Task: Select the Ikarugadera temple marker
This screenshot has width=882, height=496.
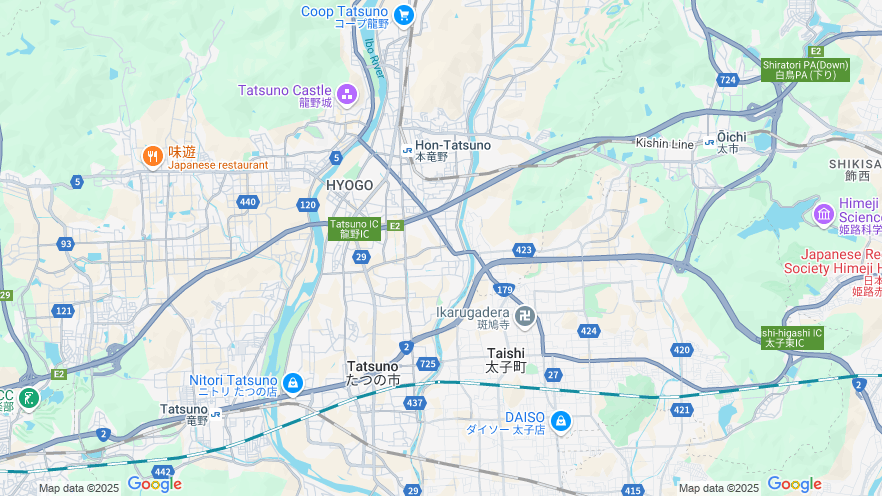Action: point(525,317)
